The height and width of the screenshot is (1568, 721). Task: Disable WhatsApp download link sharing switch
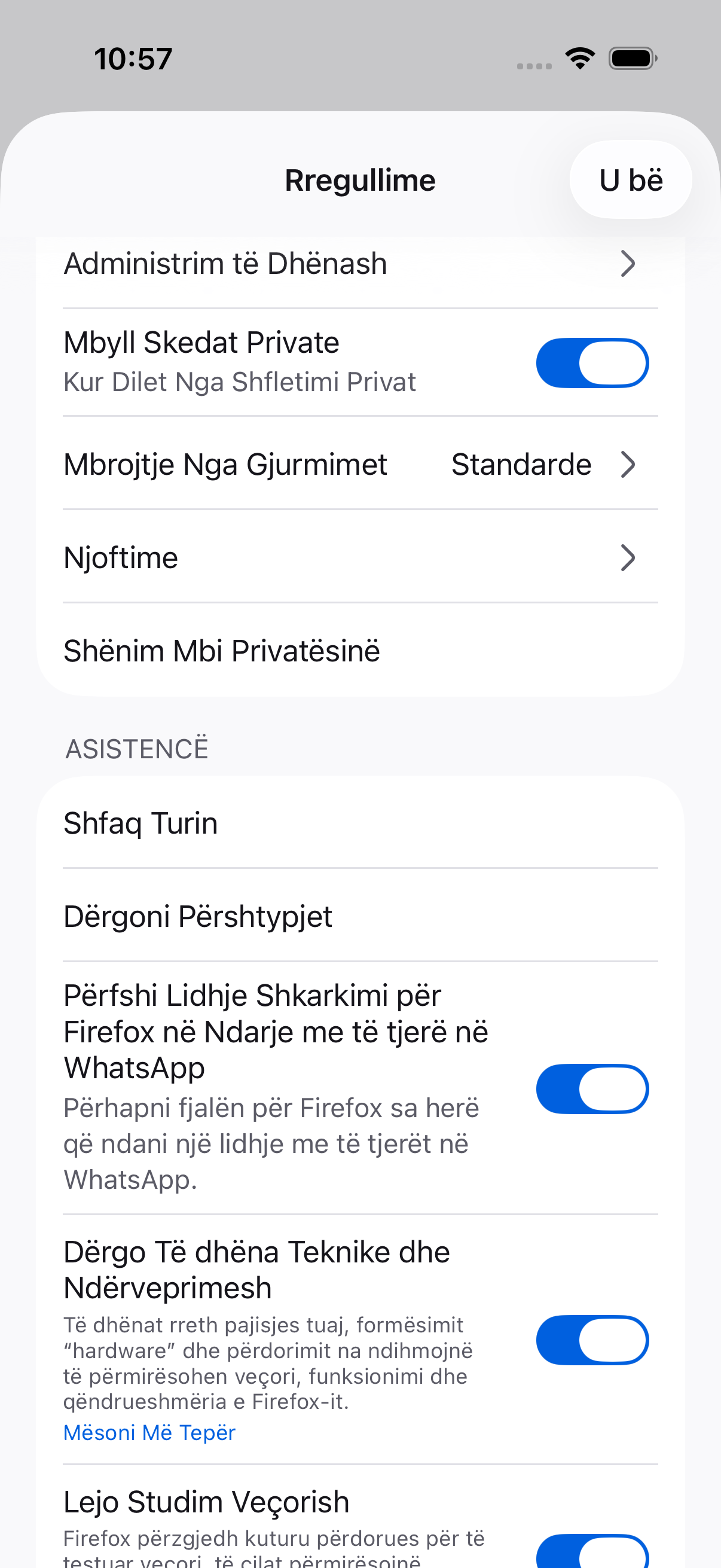pyautogui.click(x=592, y=1089)
